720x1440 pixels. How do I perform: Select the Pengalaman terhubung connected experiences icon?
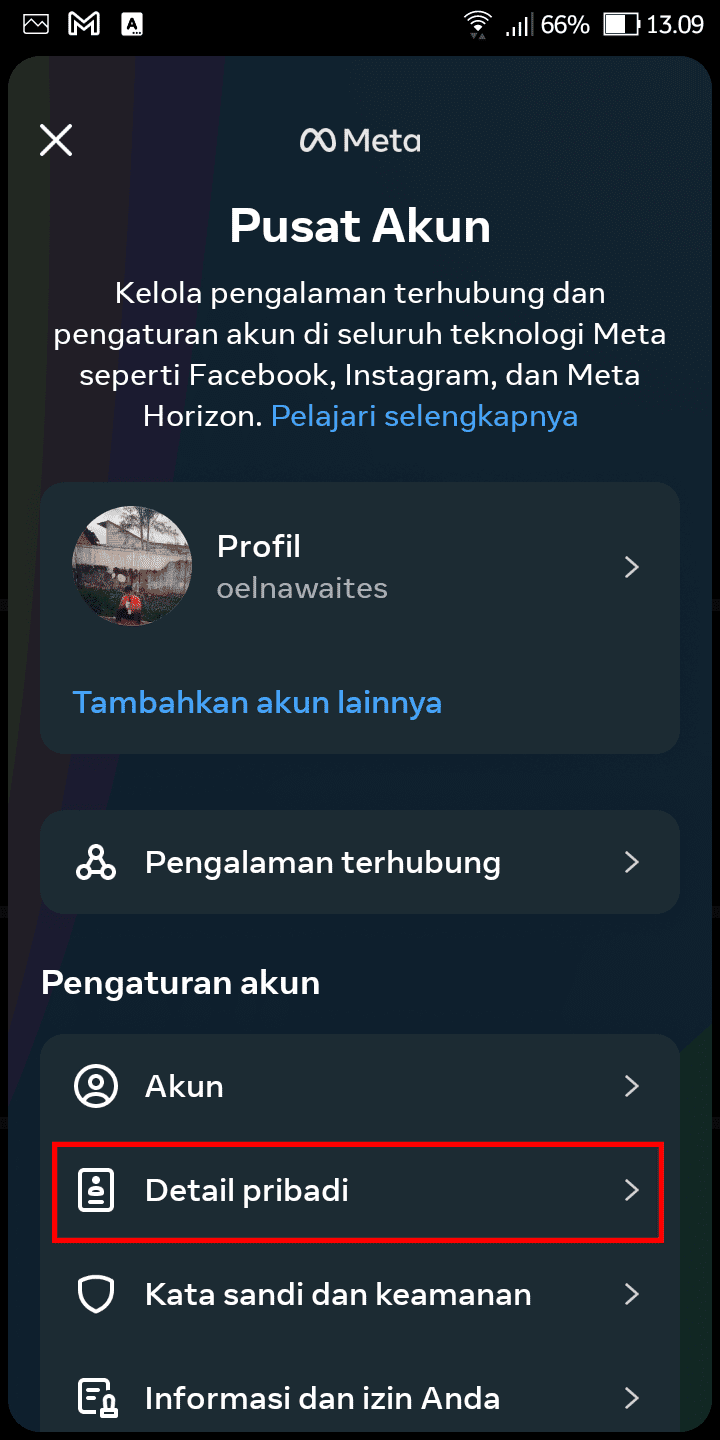point(95,862)
